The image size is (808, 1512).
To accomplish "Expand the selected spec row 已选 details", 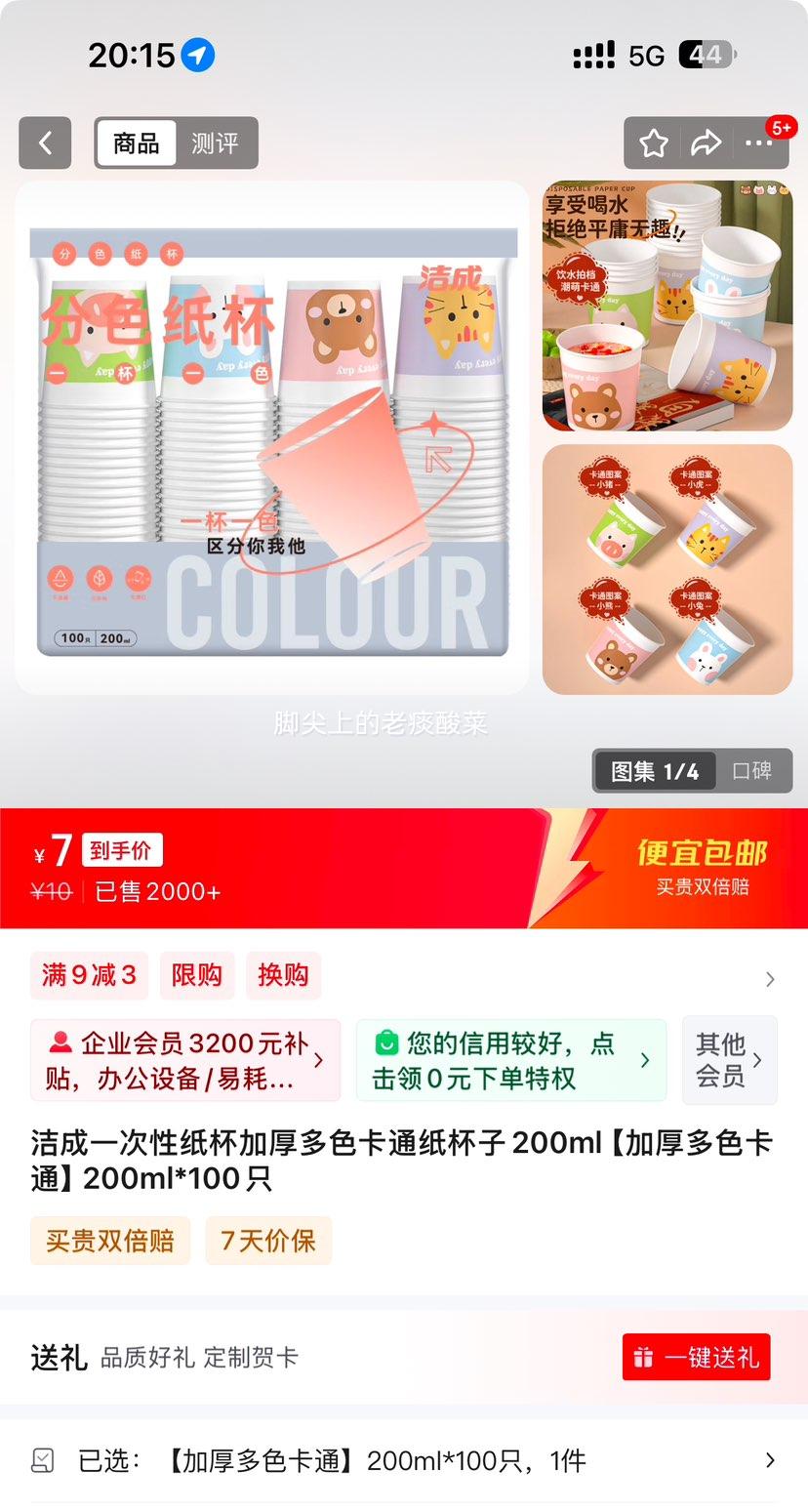I will click(x=771, y=1460).
